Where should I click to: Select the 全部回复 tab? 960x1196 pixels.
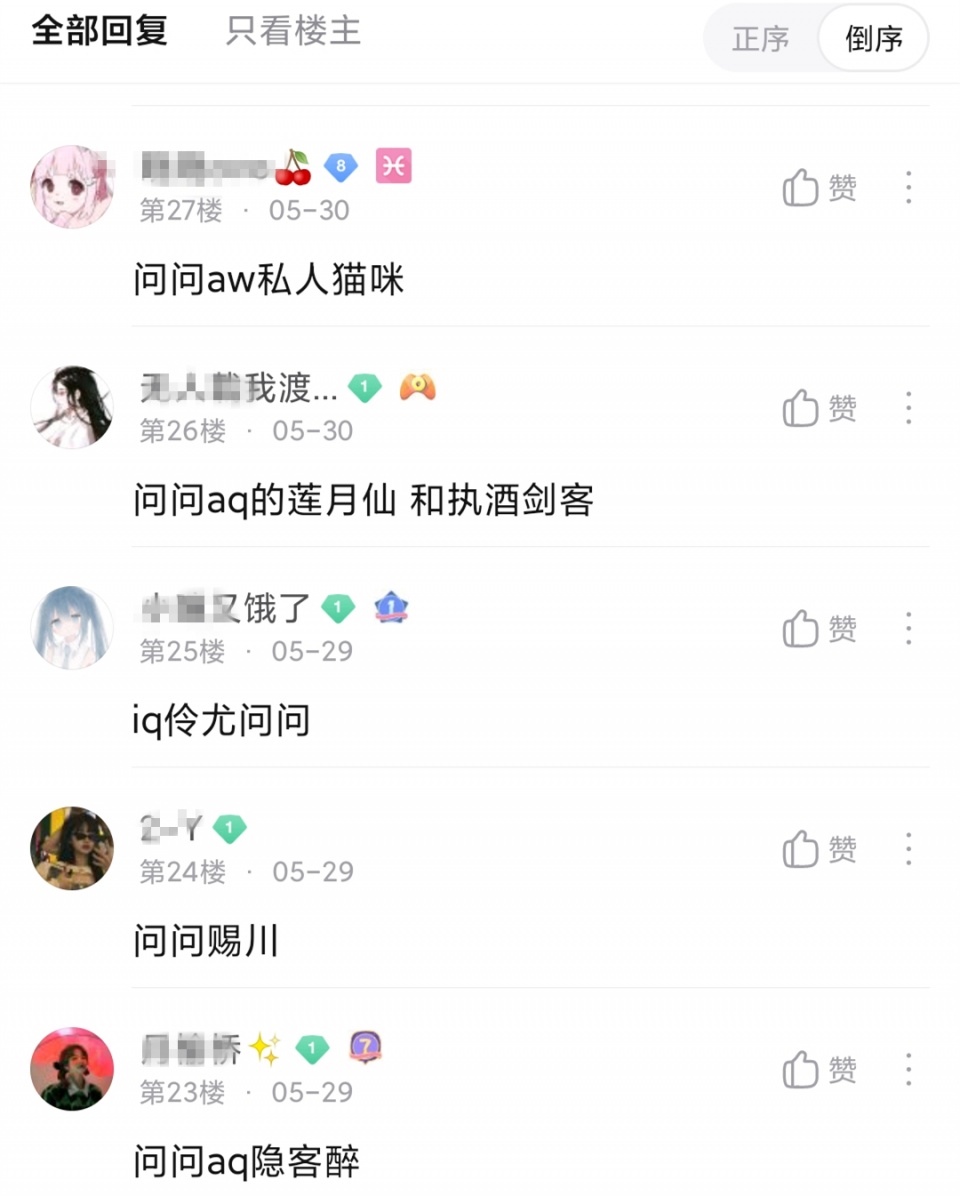[99, 31]
